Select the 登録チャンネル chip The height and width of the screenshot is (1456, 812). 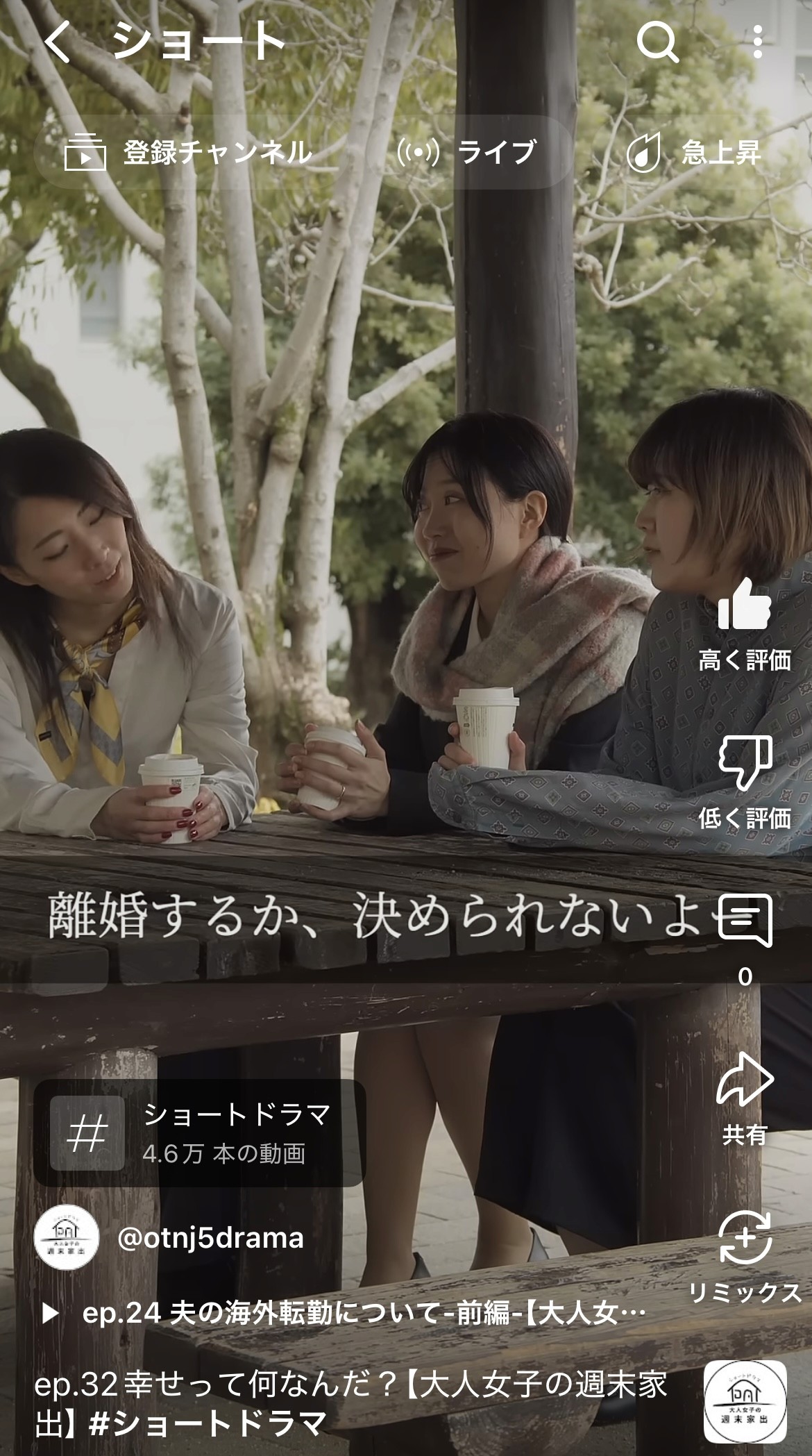(x=189, y=152)
